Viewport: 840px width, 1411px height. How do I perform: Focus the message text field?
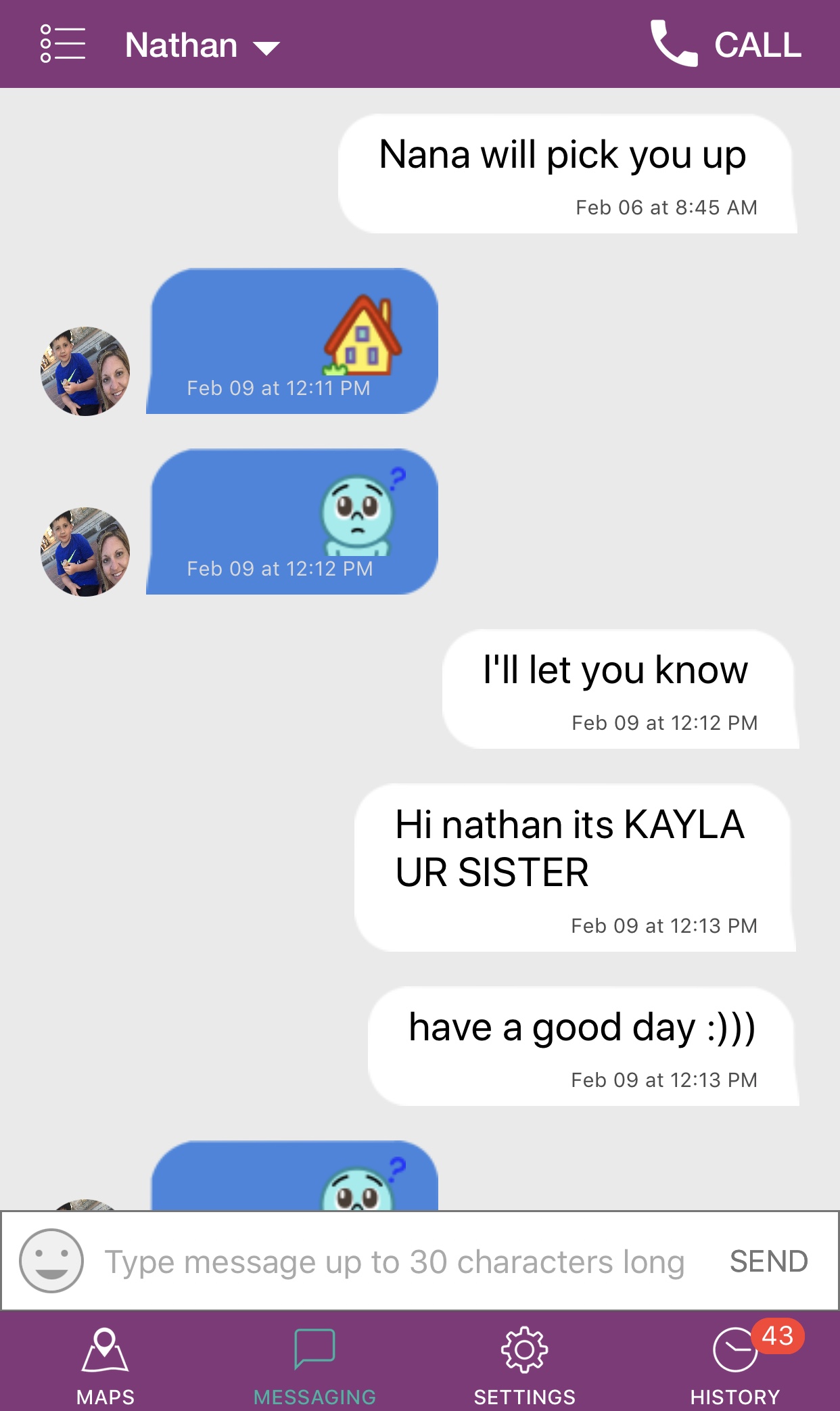pyautogui.click(x=394, y=1262)
